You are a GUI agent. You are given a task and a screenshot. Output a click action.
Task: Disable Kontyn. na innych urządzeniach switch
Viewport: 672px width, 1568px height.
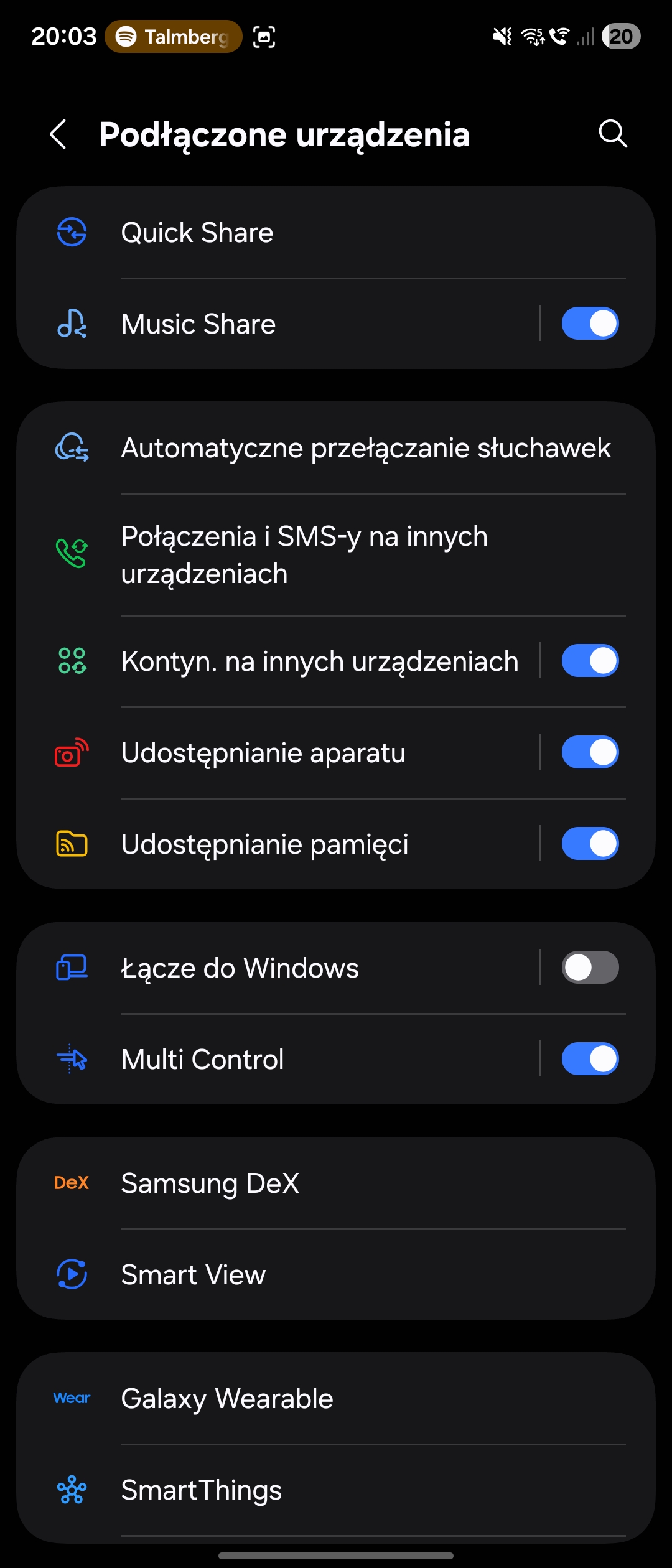click(x=589, y=661)
